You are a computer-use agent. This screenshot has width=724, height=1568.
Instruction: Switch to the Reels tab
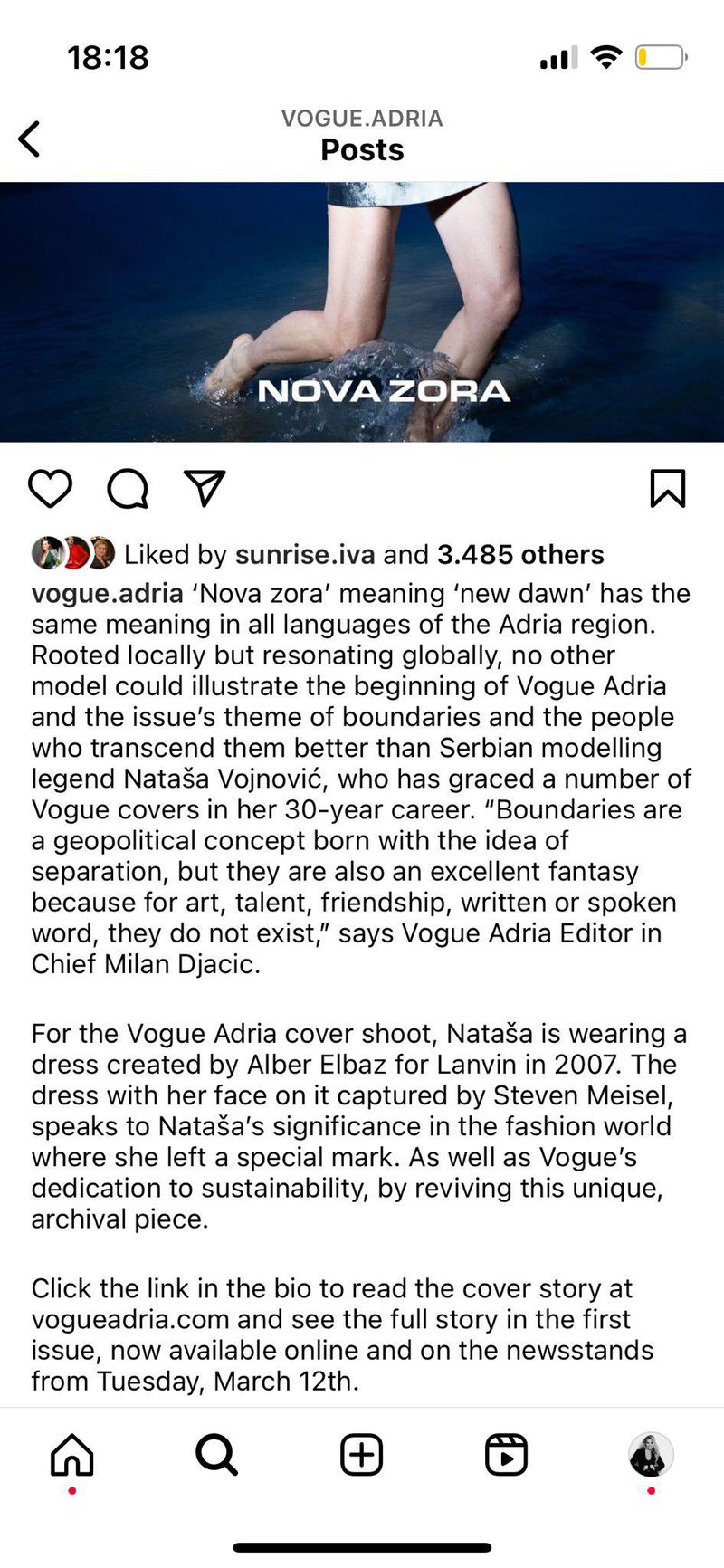point(506,1456)
